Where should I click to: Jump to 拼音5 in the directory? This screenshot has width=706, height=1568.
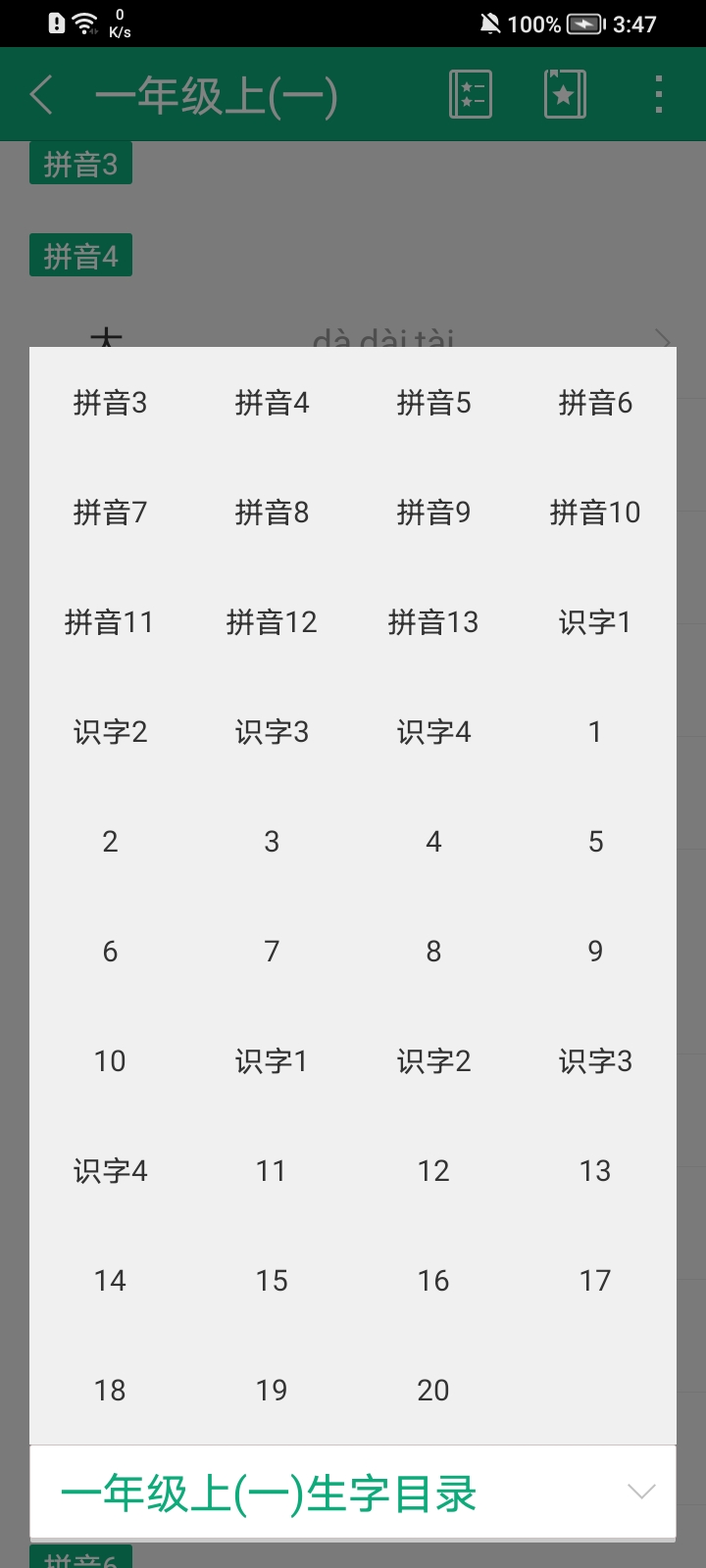pyautogui.click(x=433, y=402)
